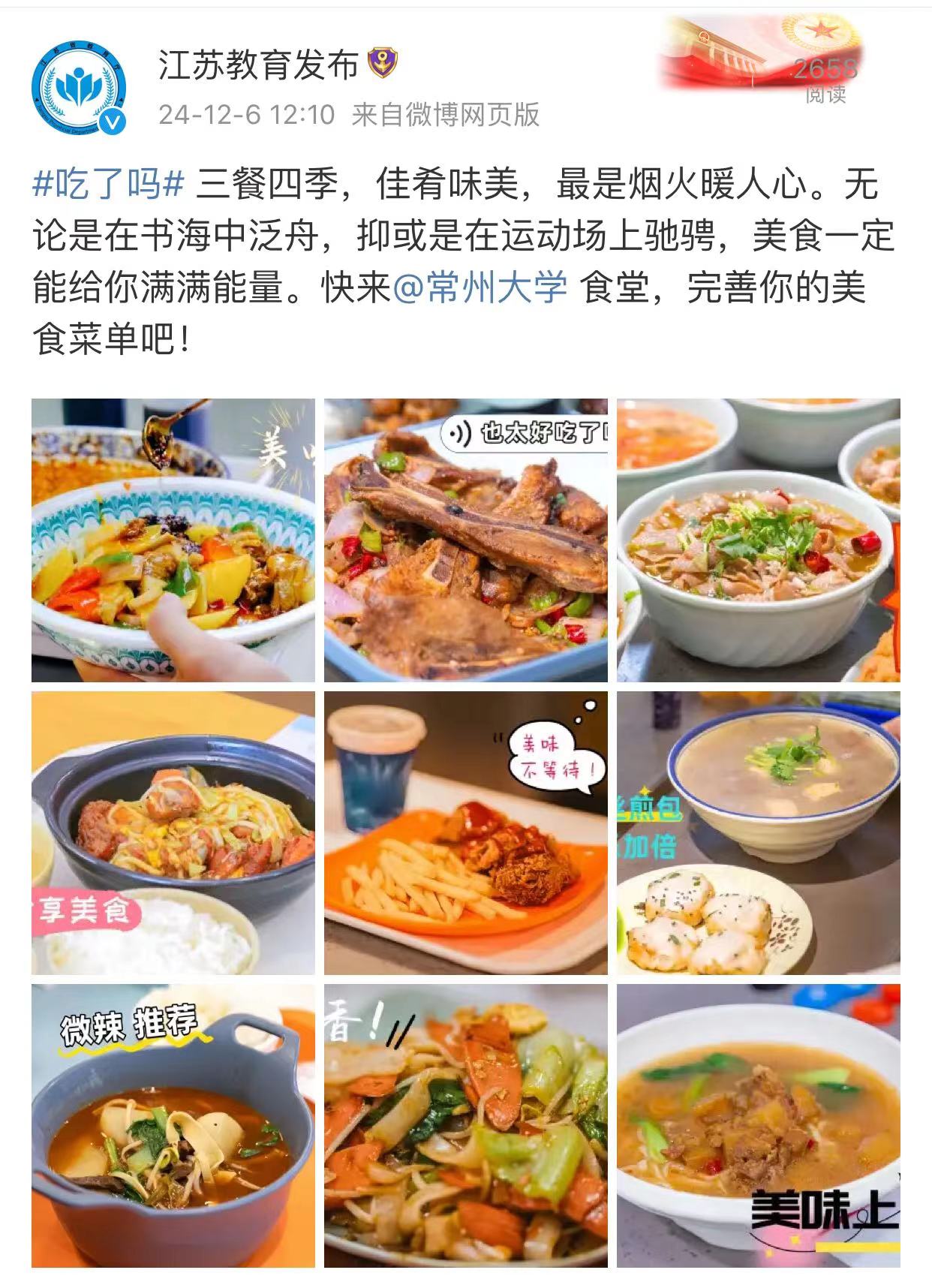The image size is (932, 1288).
Task: View the fried ribs photo labeled 也太好吃了
Action: 465,540
